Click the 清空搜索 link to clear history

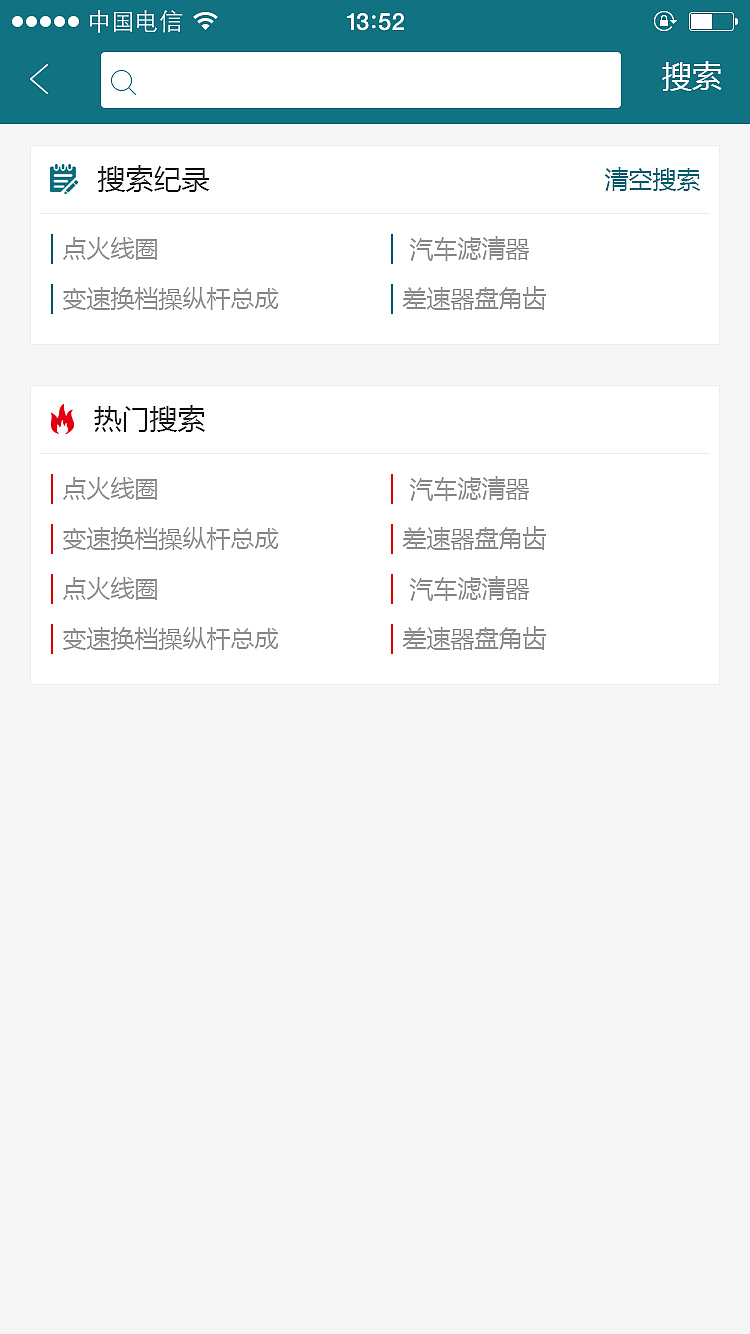click(x=651, y=181)
